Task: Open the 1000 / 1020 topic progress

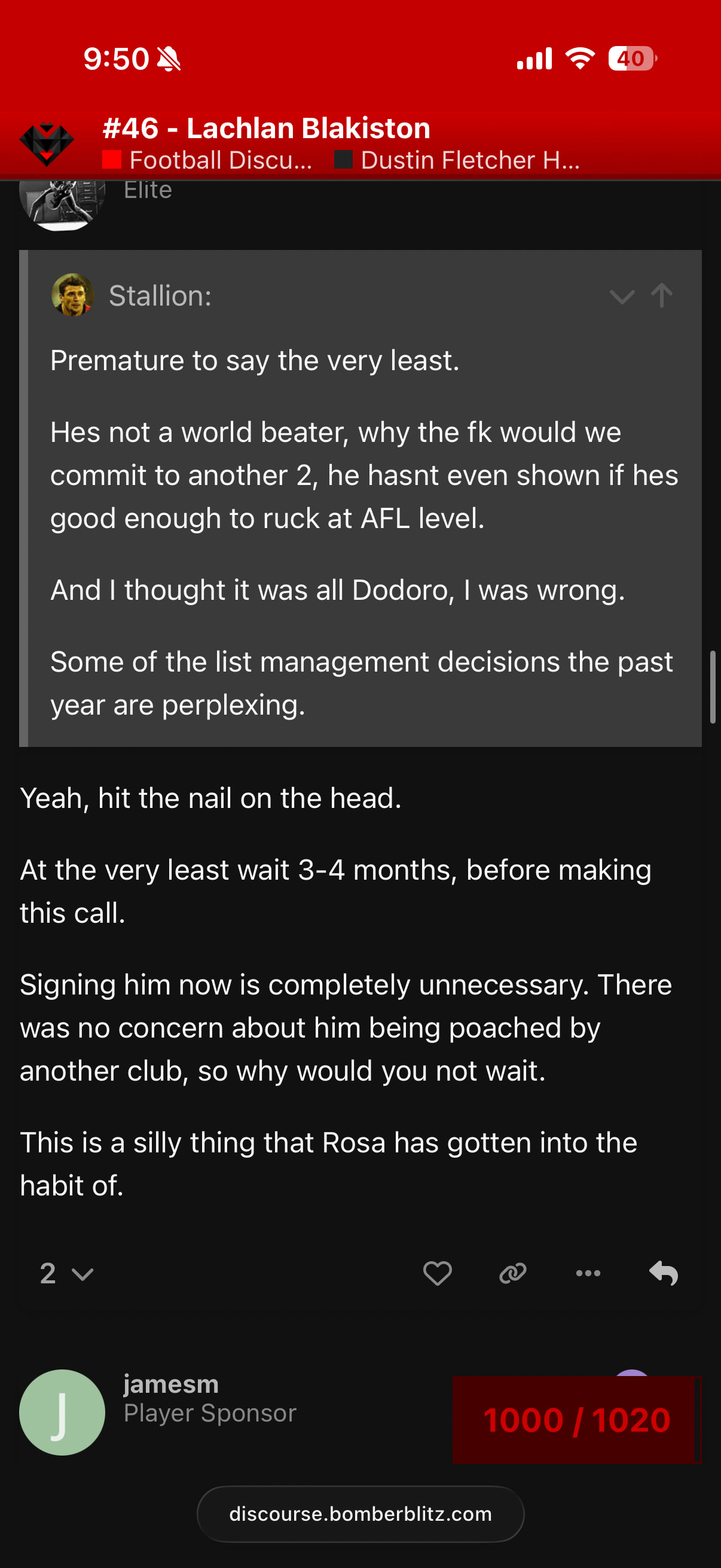Action: click(x=576, y=1420)
